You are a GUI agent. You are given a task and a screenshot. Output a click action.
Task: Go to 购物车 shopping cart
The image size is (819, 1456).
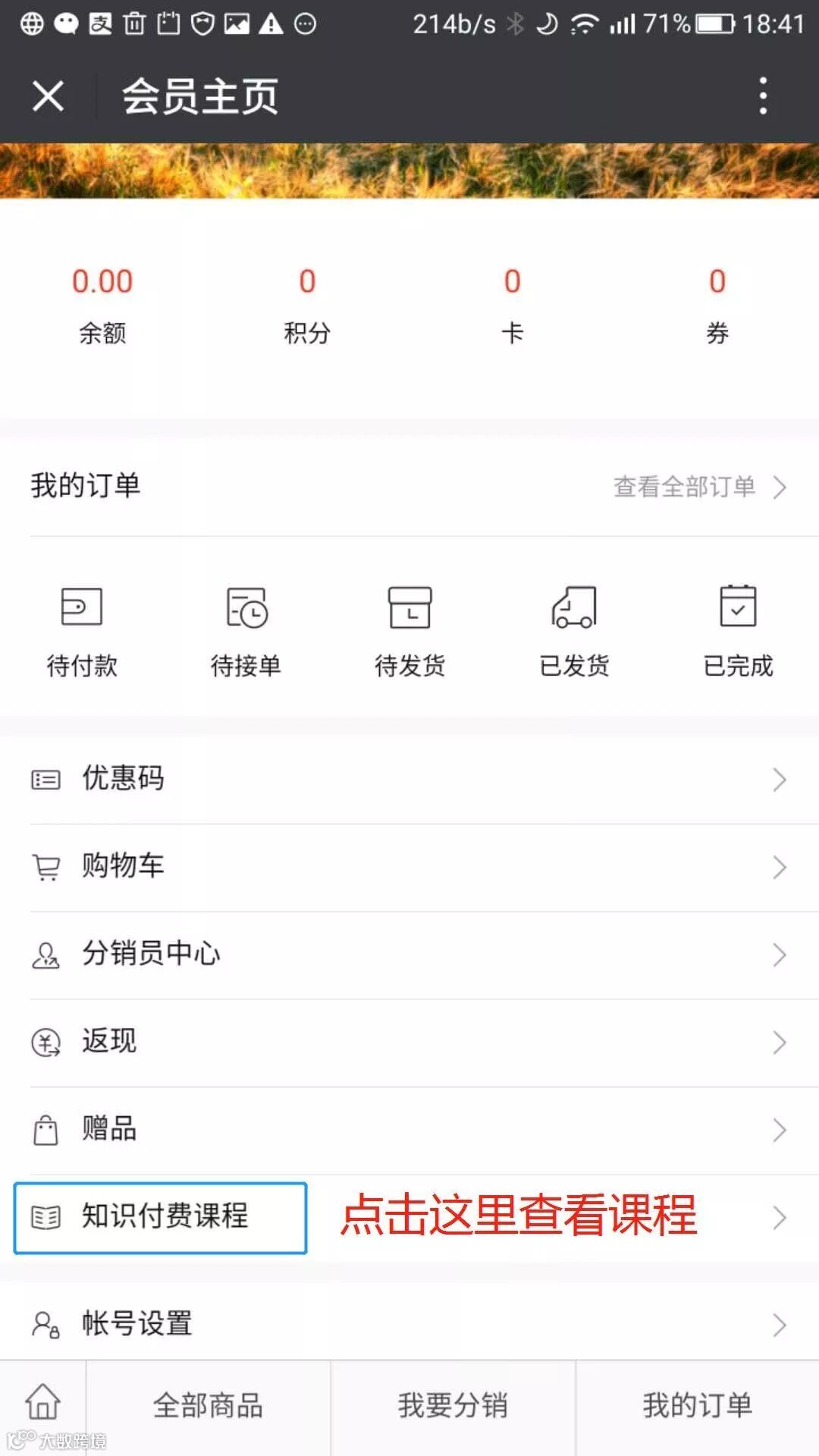pos(409,867)
